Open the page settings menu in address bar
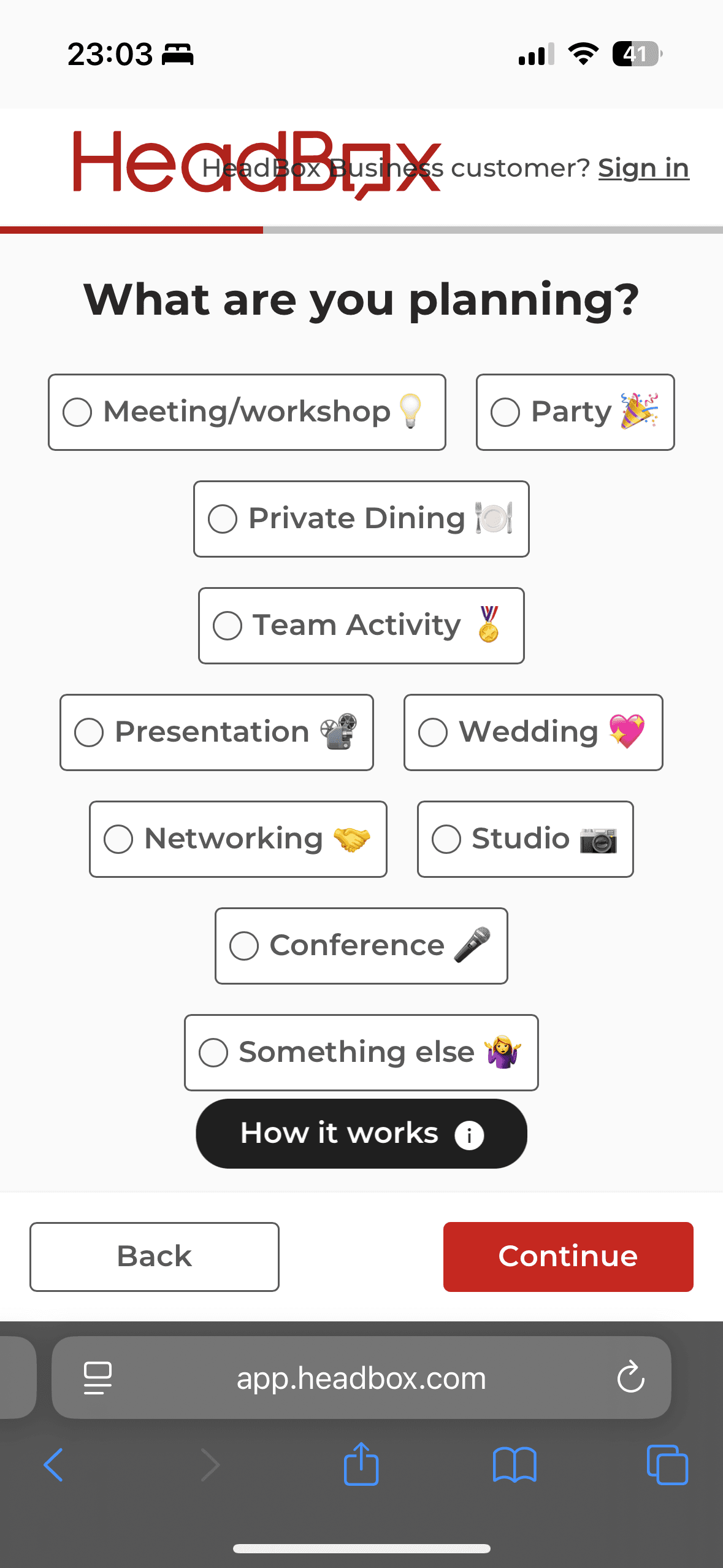The width and height of the screenshot is (723, 1568). pyautogui.click(x=98, y=1378)
